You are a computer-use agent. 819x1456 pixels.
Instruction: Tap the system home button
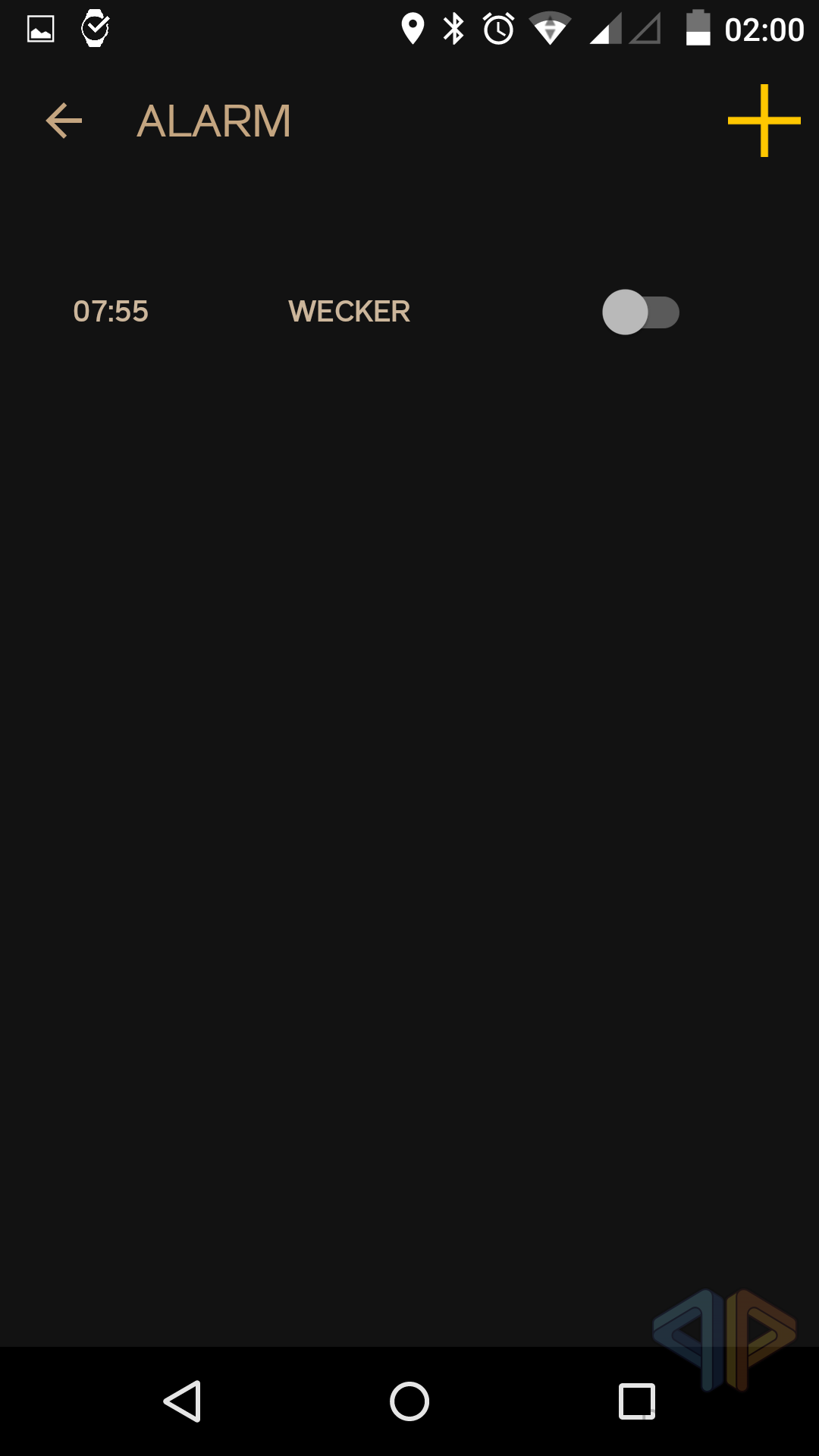409,1401
